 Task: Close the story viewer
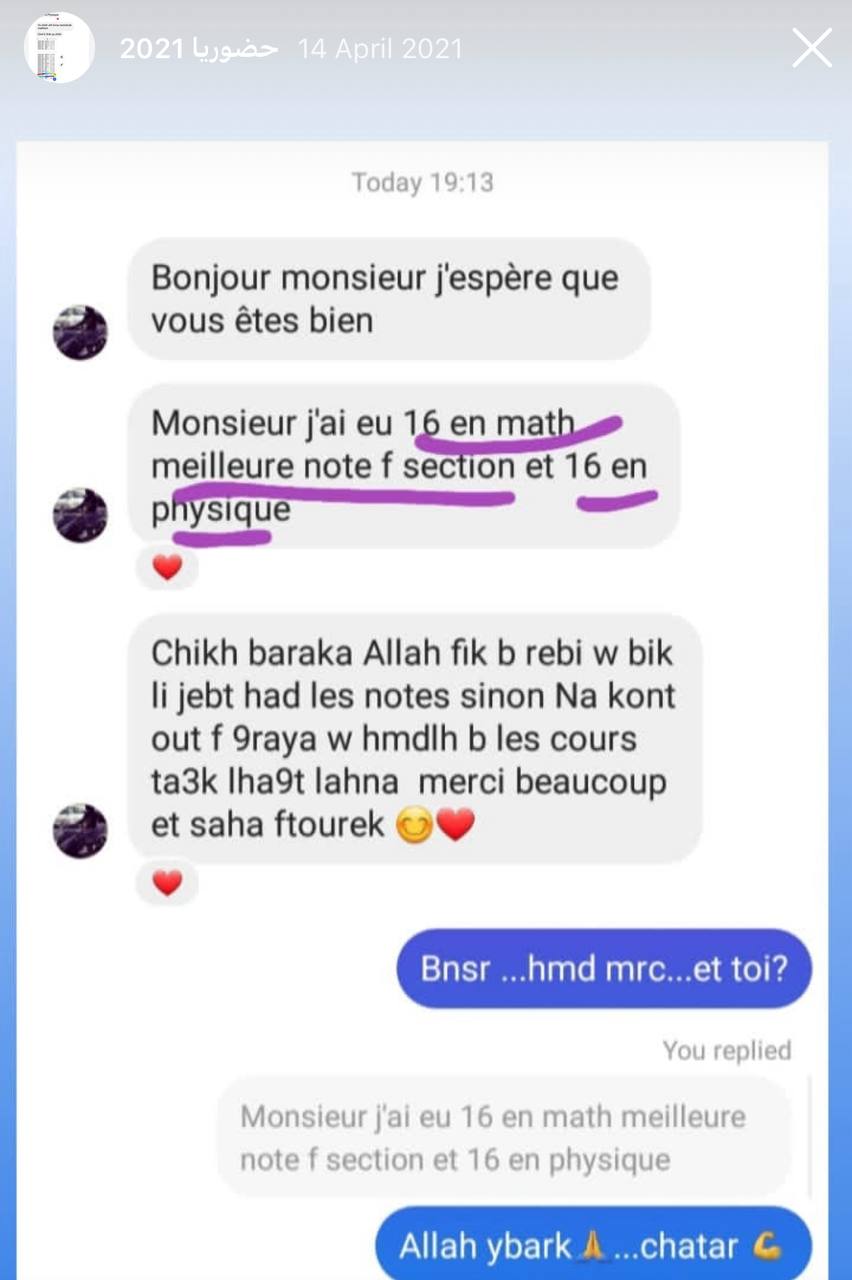pos(811,48)
